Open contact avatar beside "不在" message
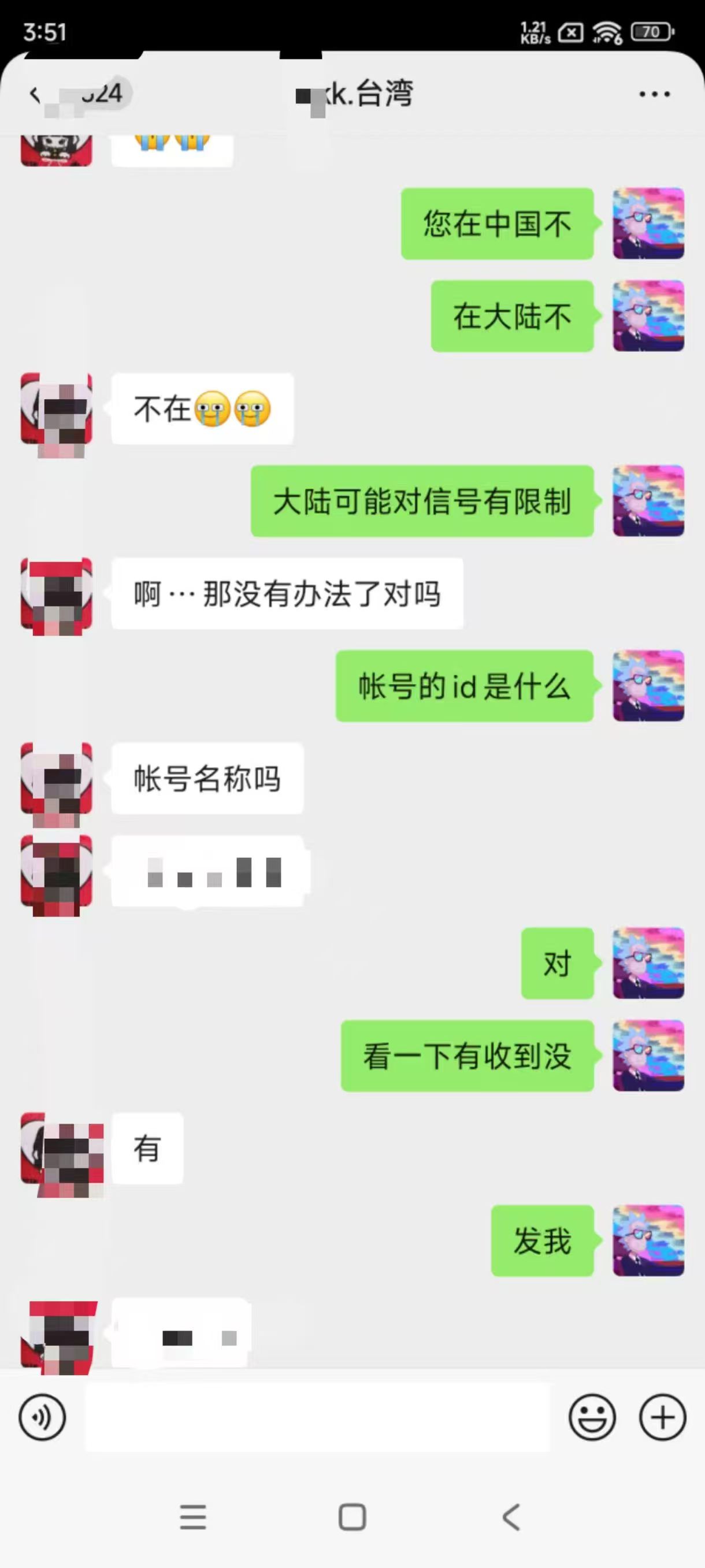705x1568 pixels. click(57, 409)
